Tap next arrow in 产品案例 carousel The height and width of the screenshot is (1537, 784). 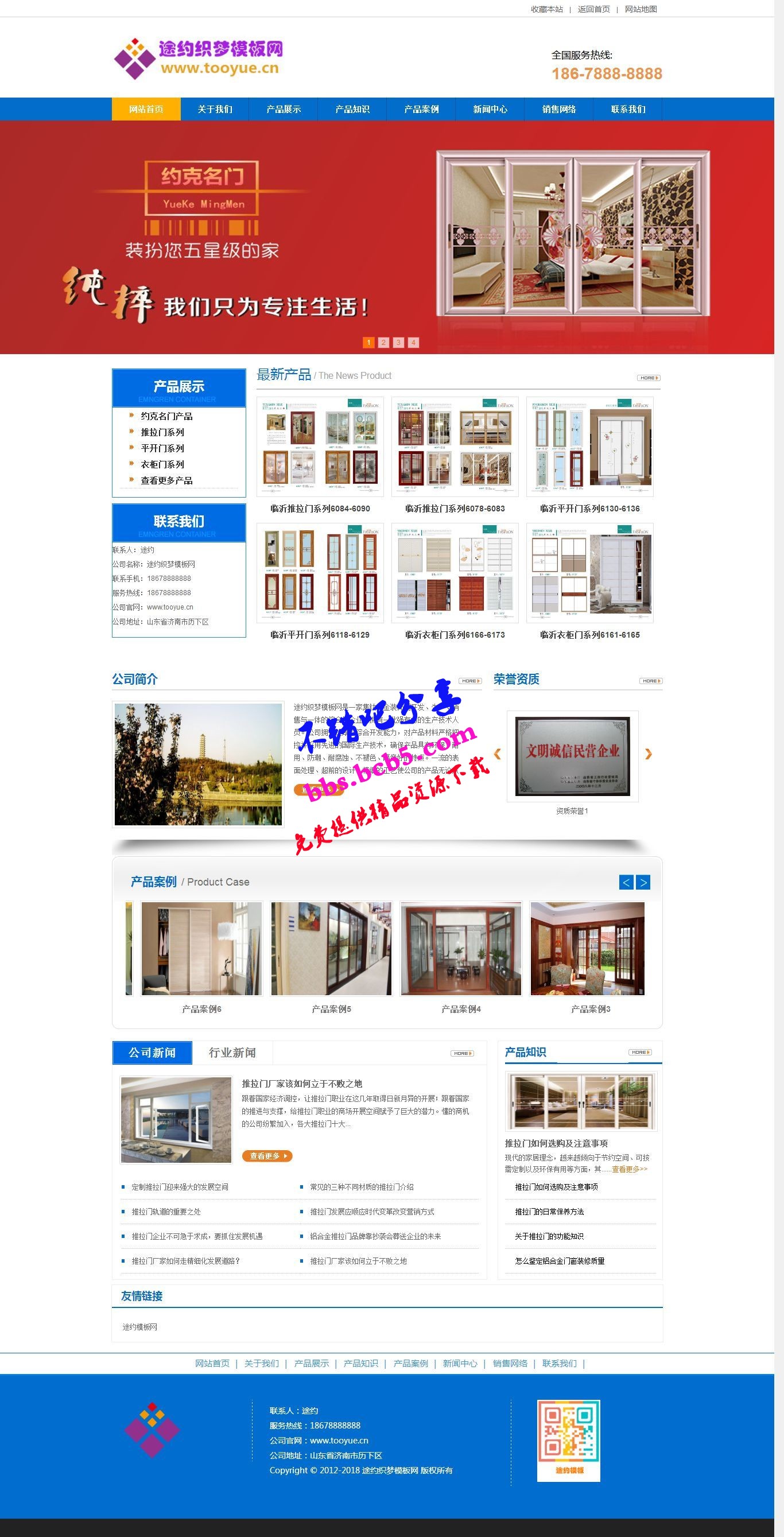click(x=643, y=882)
